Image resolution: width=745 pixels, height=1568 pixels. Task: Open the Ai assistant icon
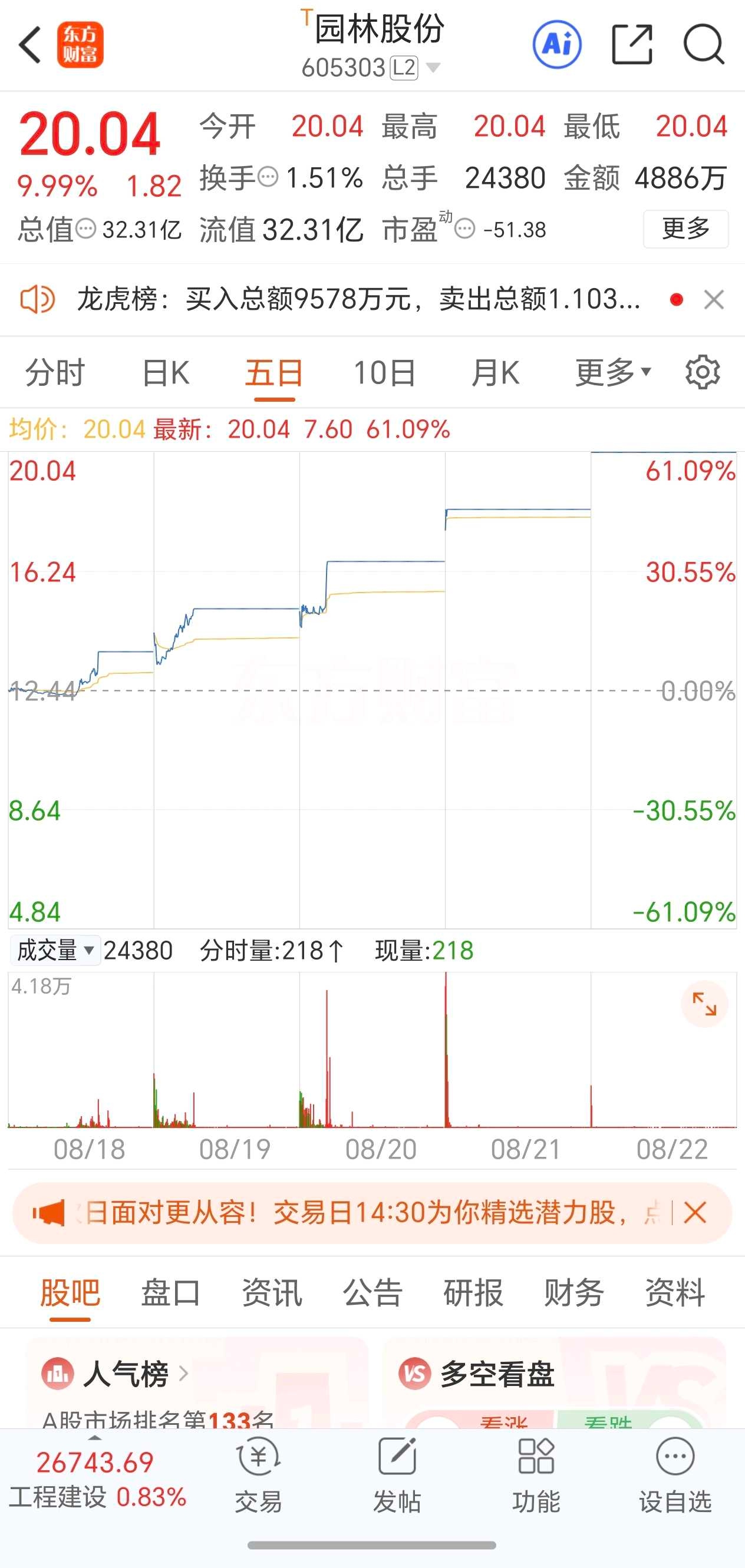pos(557,44)
